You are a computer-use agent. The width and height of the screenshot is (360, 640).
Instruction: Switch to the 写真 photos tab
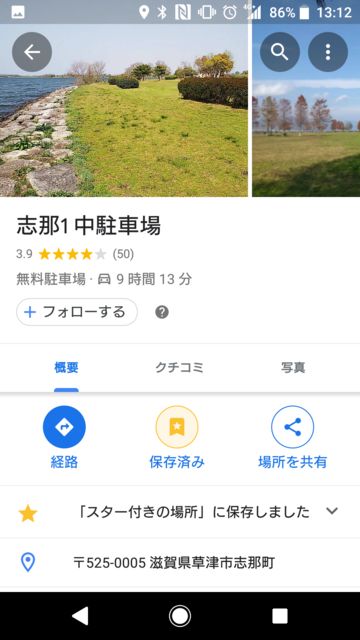(x=293, y=368)
